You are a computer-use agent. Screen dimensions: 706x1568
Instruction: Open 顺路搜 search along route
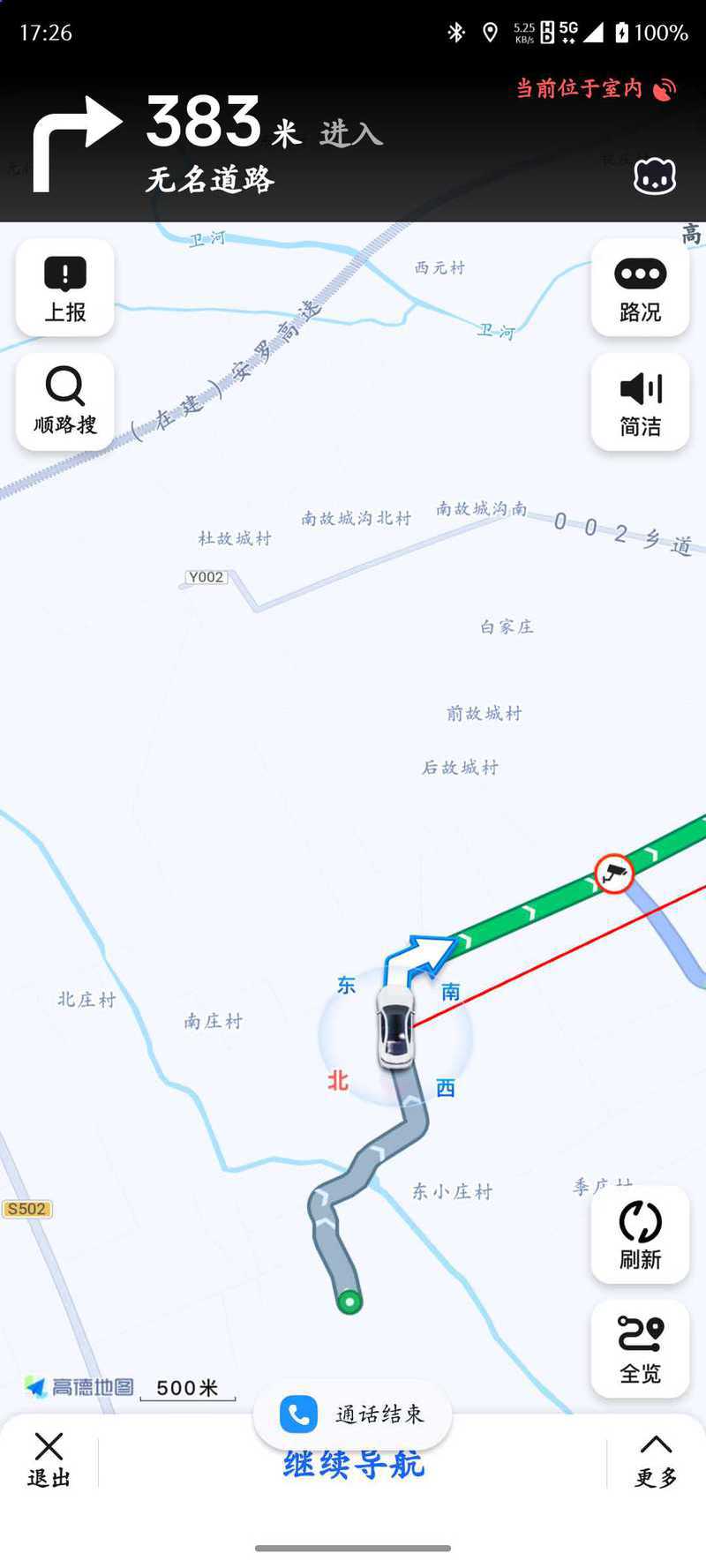65,401
